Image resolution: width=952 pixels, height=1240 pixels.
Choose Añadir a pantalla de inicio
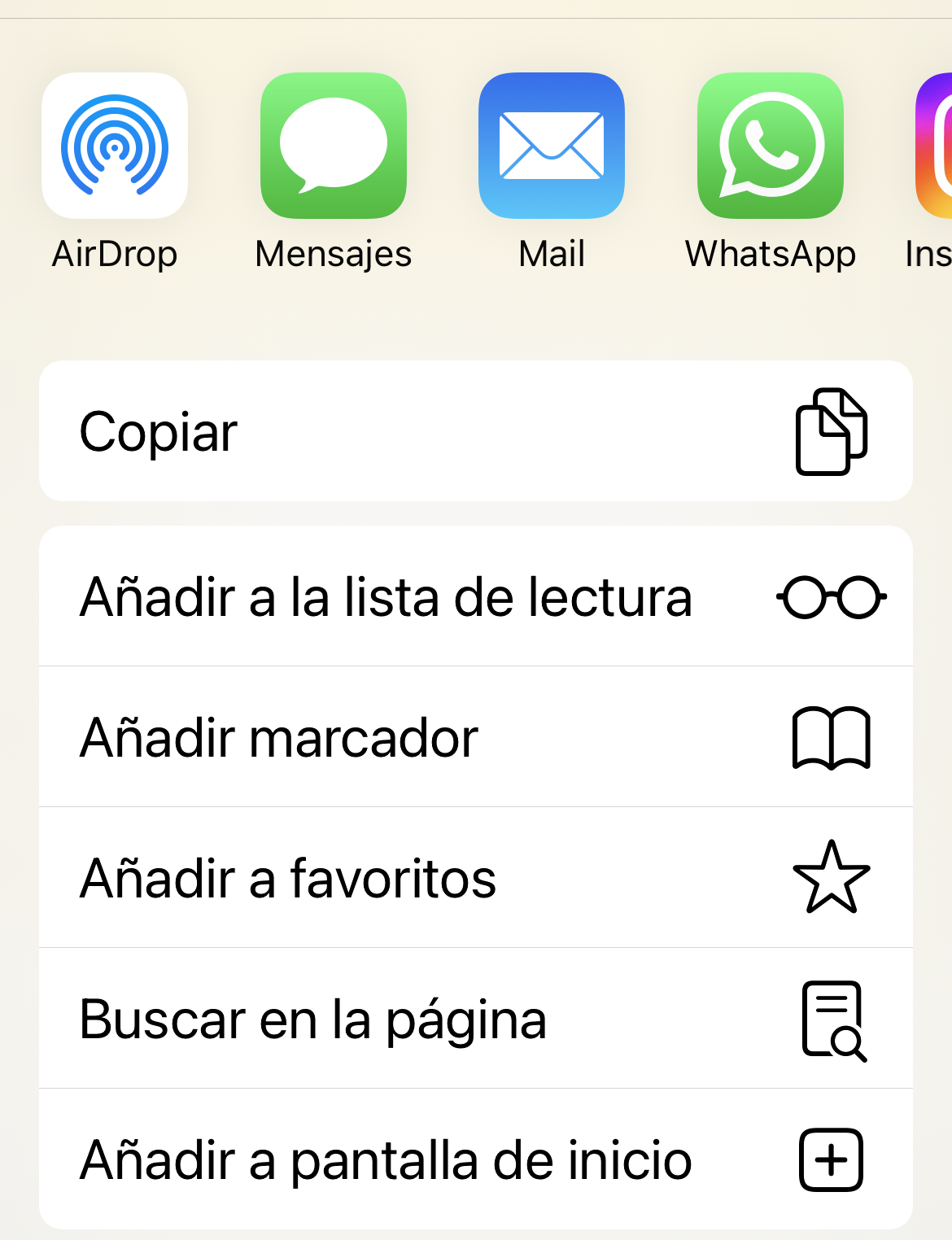coord(475,1159)
